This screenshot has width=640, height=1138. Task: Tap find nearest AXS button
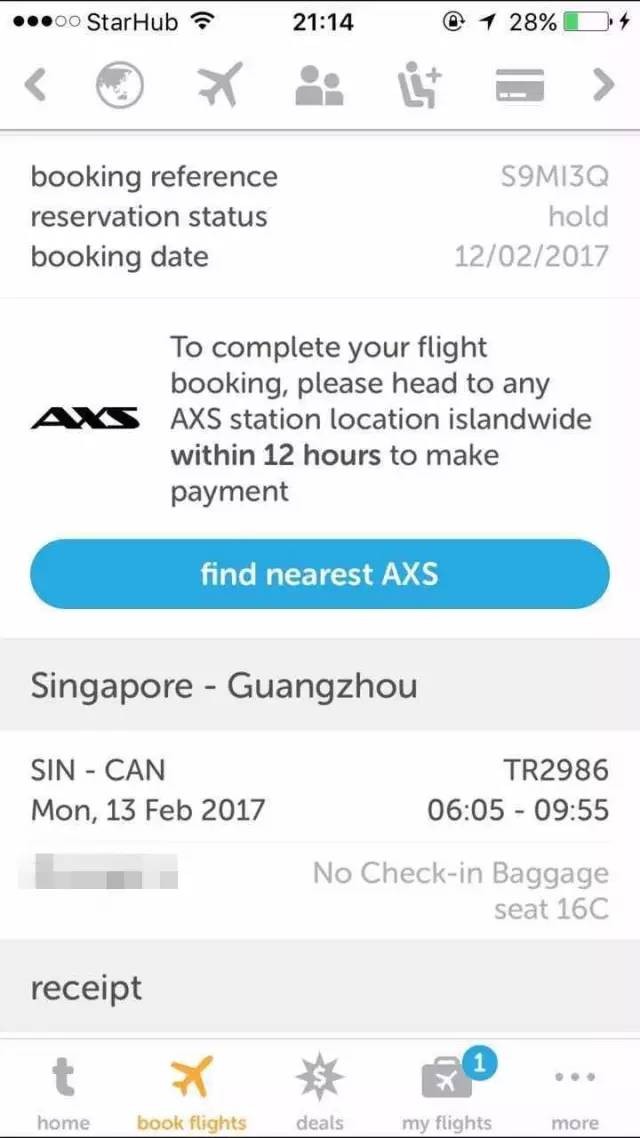319,575
